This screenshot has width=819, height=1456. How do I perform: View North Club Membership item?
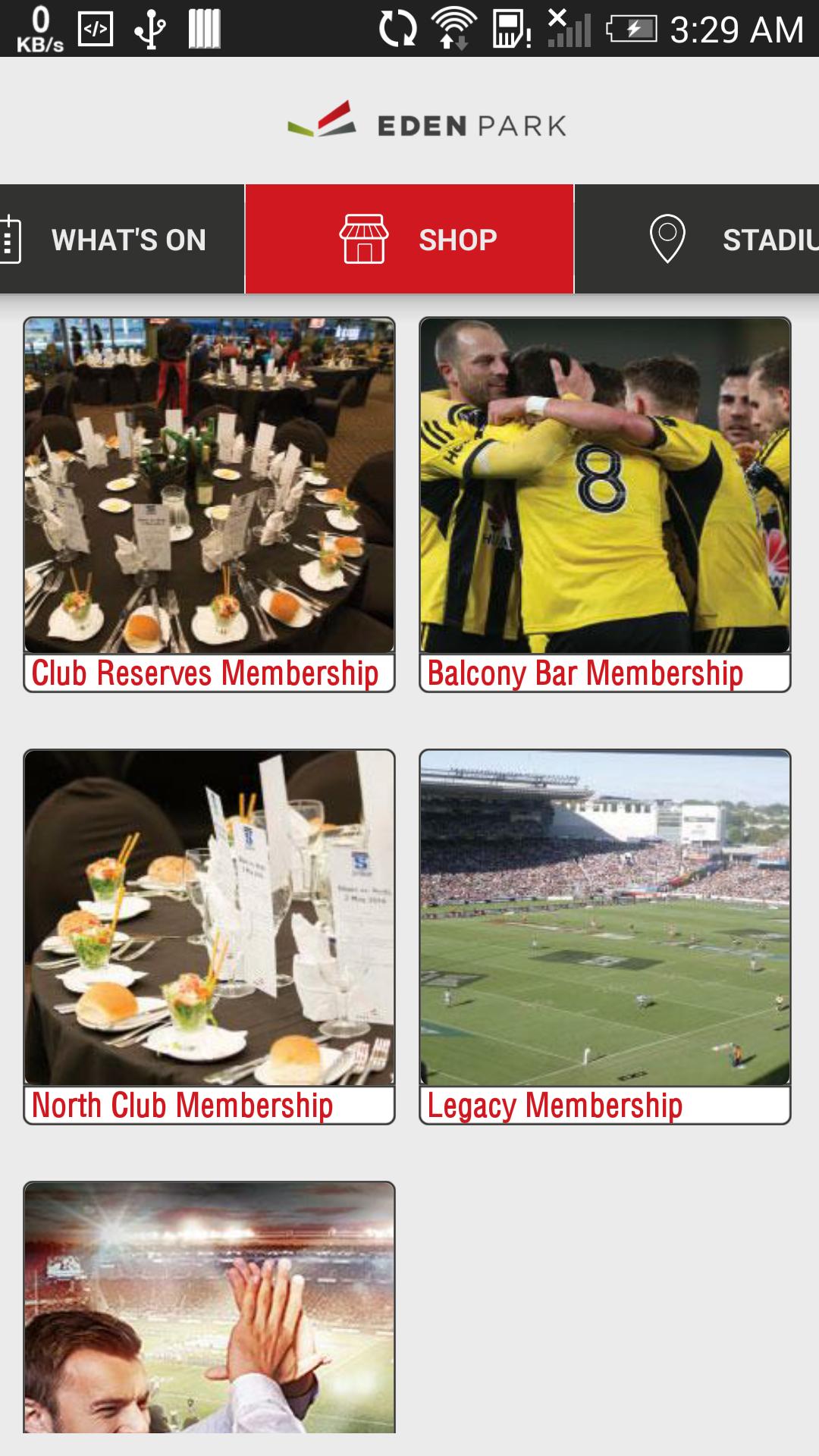click(x=209, y=937)
